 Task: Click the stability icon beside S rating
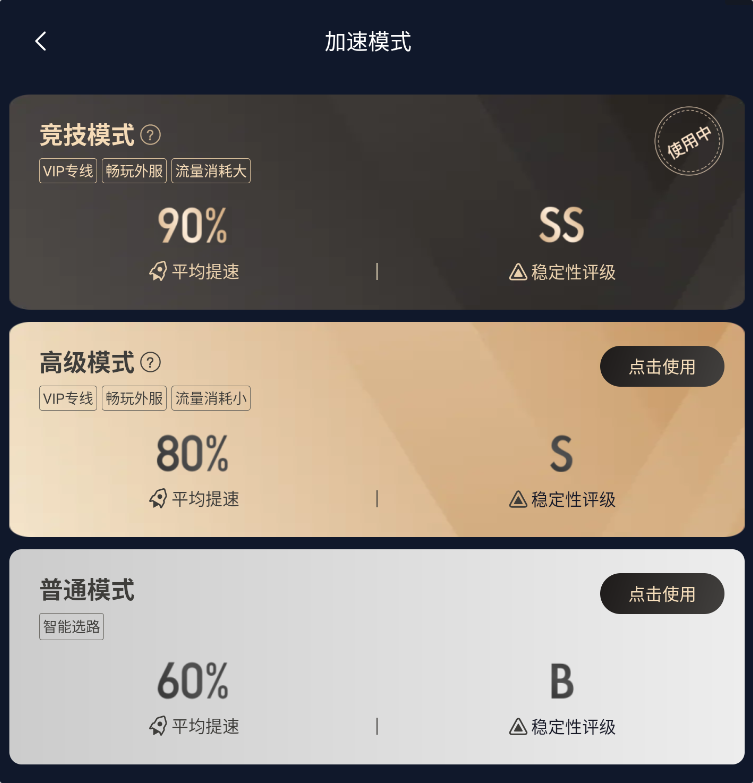click(516, 499)
